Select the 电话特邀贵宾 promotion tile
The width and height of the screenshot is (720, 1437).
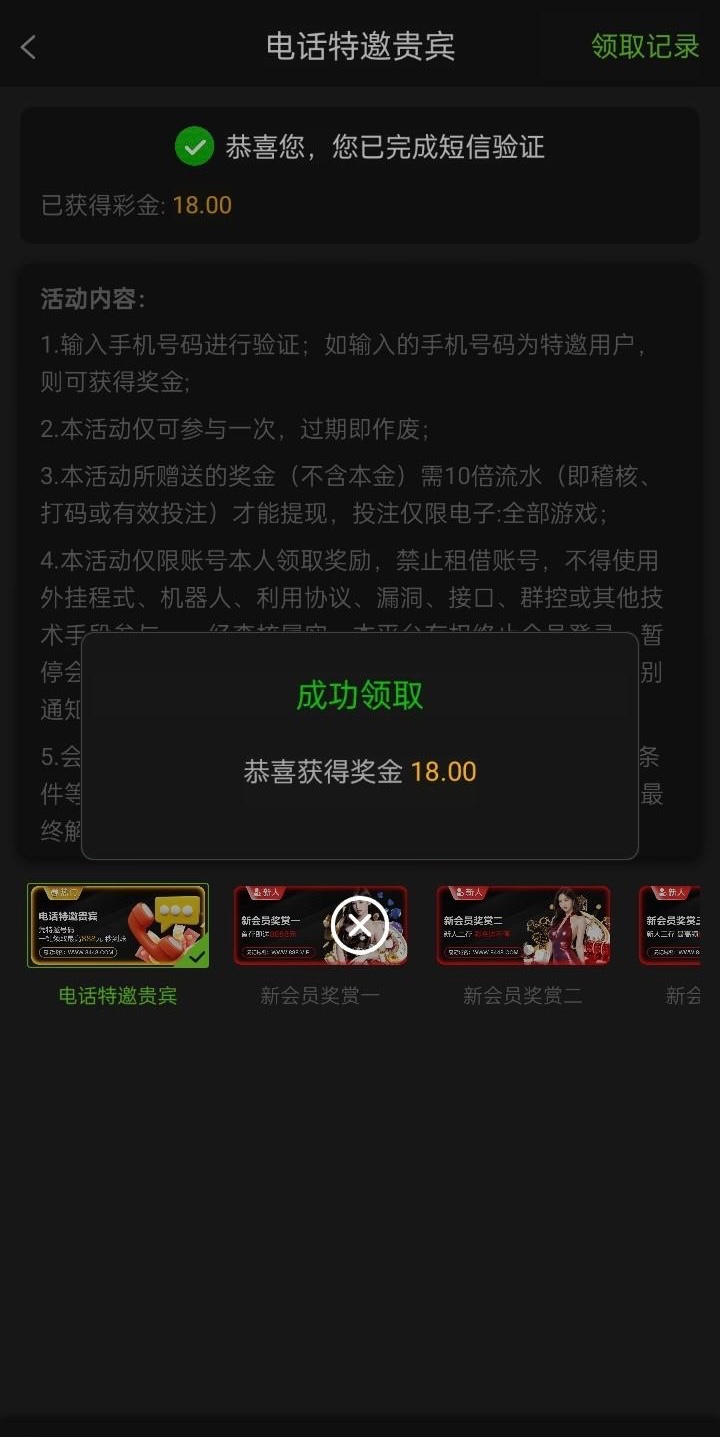(118, 925)
